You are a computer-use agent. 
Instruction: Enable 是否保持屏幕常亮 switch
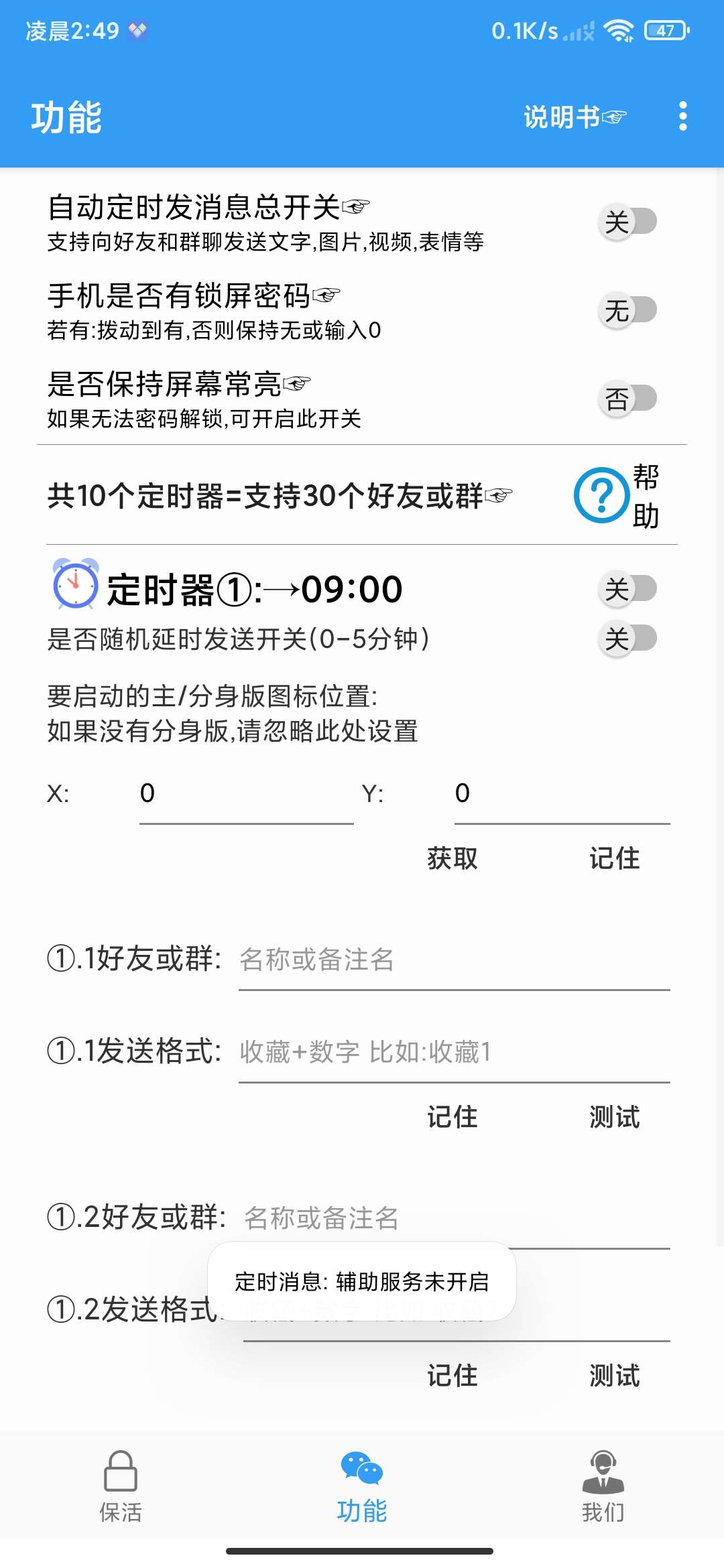click(627, 399)
